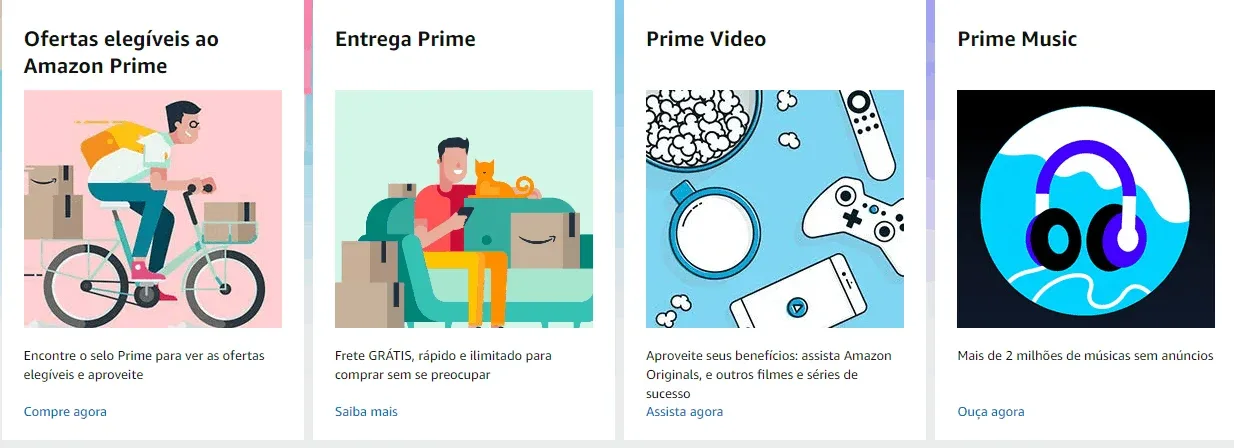Tap Ouça agora under Prime Music
Viewport: 1234px width, 448px height.
click(x=990, y=411)
